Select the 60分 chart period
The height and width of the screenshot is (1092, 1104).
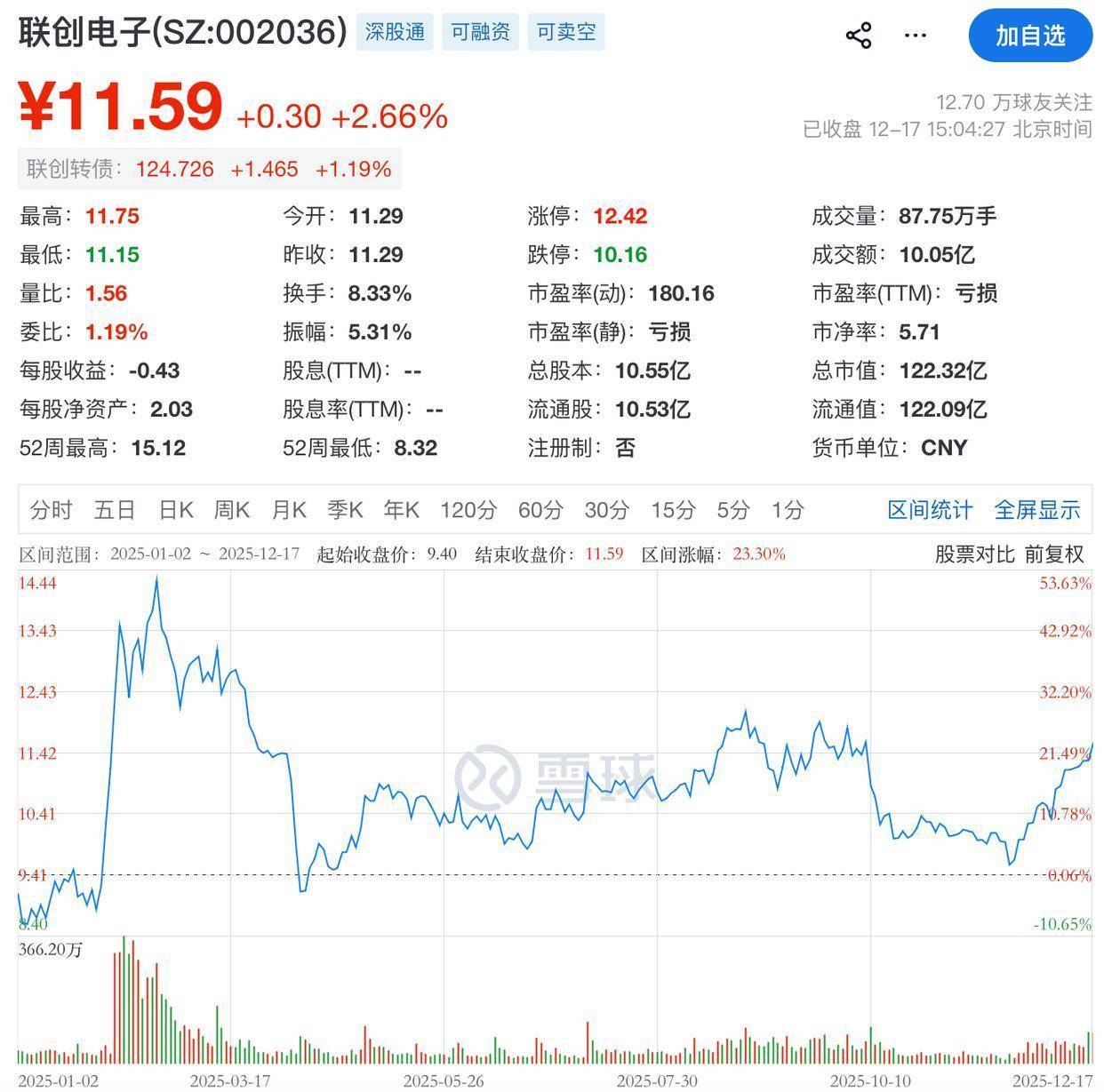pos(540,510)
